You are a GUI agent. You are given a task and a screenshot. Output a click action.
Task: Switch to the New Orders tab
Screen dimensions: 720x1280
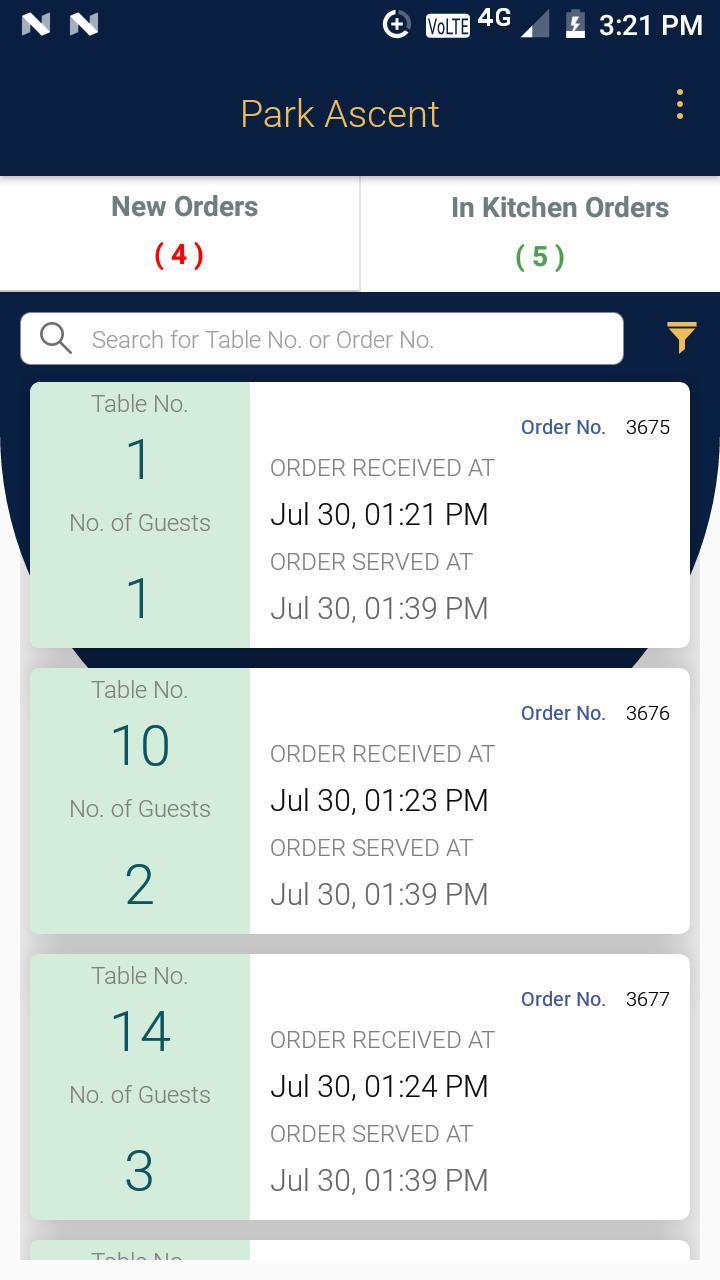(180, 232)
